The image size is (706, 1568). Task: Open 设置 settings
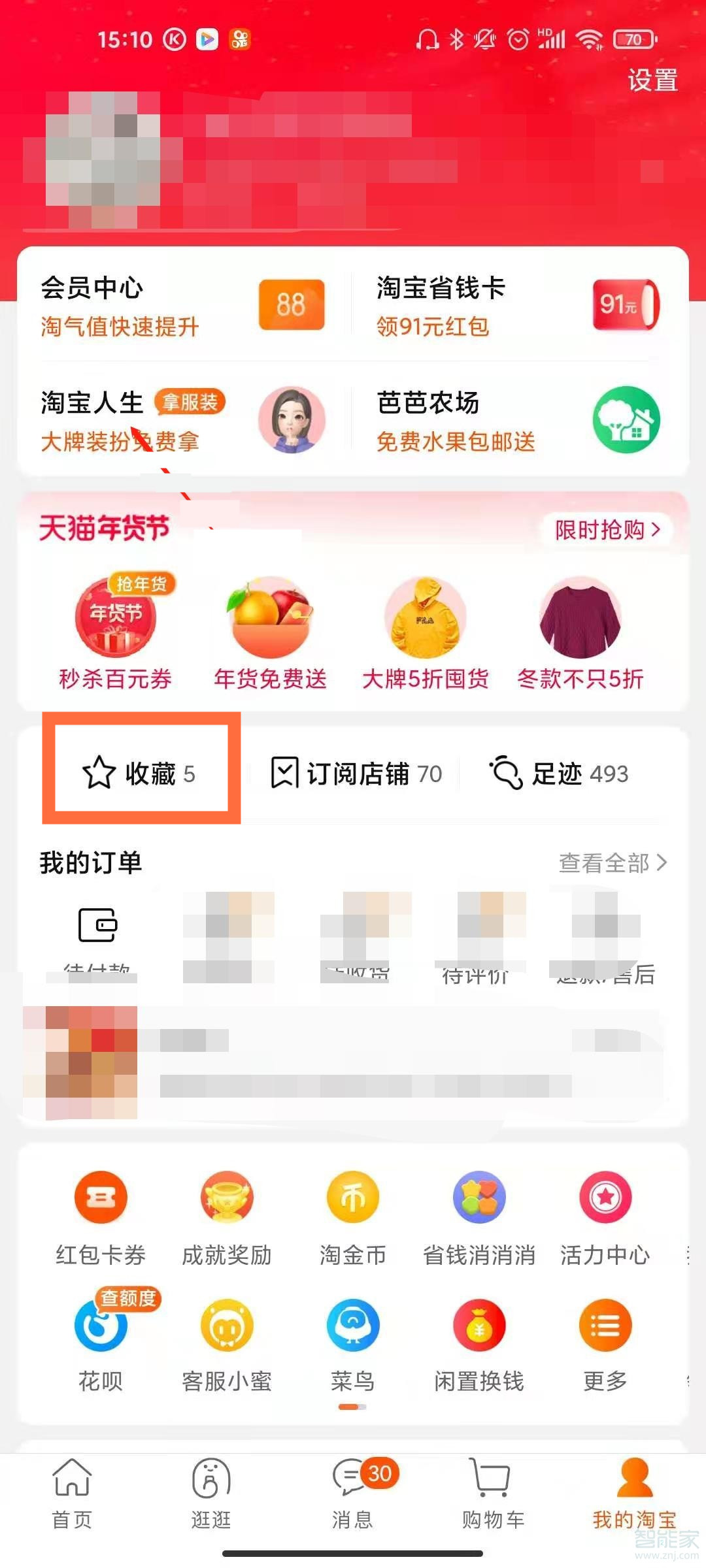tap(652, 82)
